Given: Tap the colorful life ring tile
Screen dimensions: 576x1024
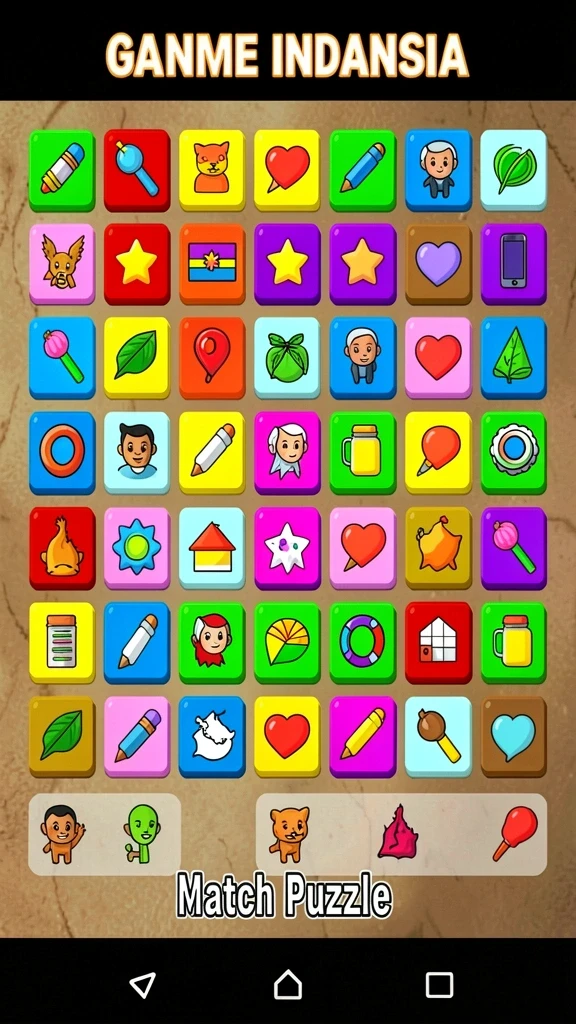Looking at the screenshot, I should 362,642.
